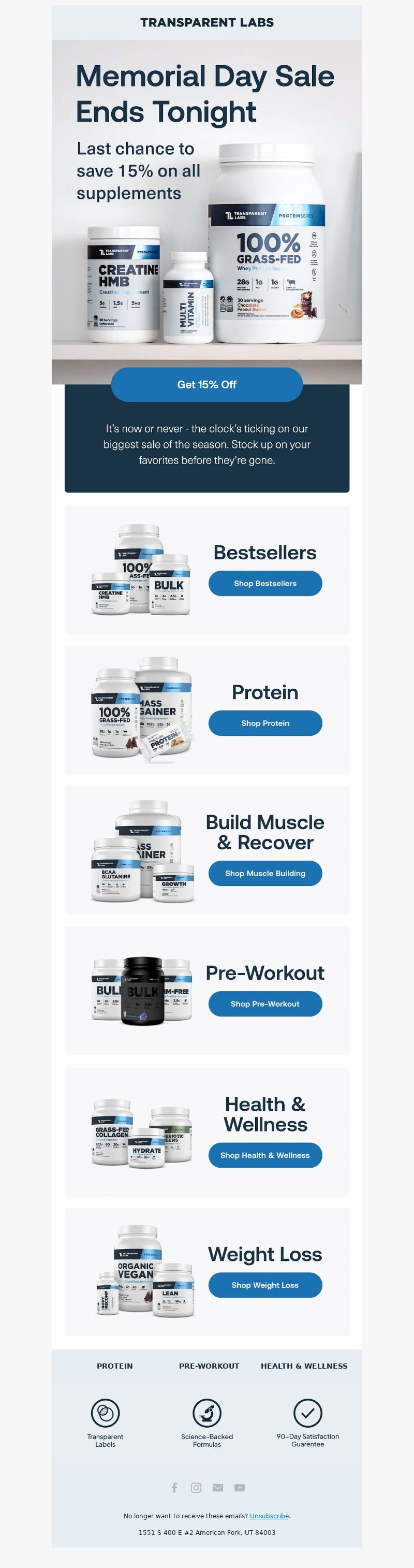Open the PROTEIN footer link
The image size is (414, 1568).
(114, 1366)
